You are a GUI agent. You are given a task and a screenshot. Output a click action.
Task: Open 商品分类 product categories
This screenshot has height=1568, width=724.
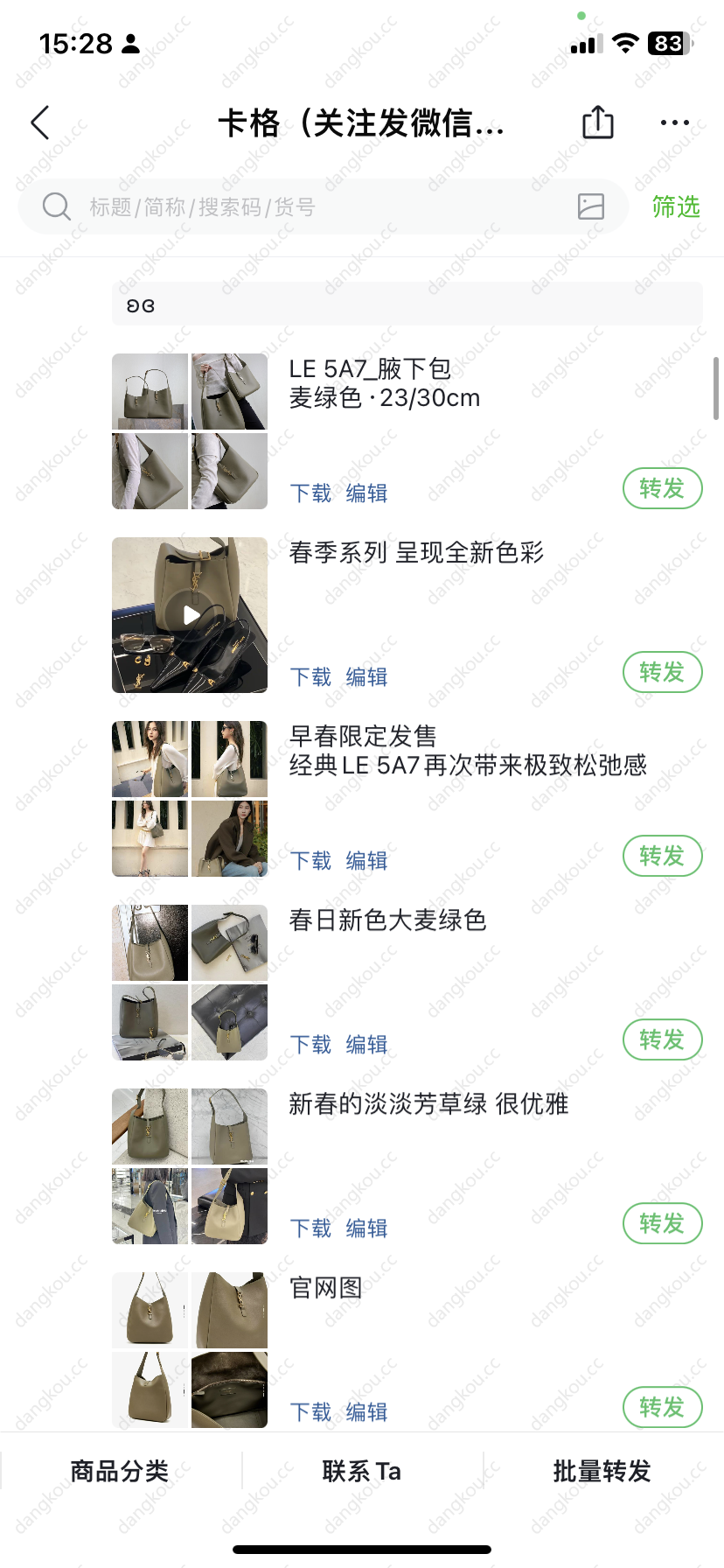coord(120,1471)
